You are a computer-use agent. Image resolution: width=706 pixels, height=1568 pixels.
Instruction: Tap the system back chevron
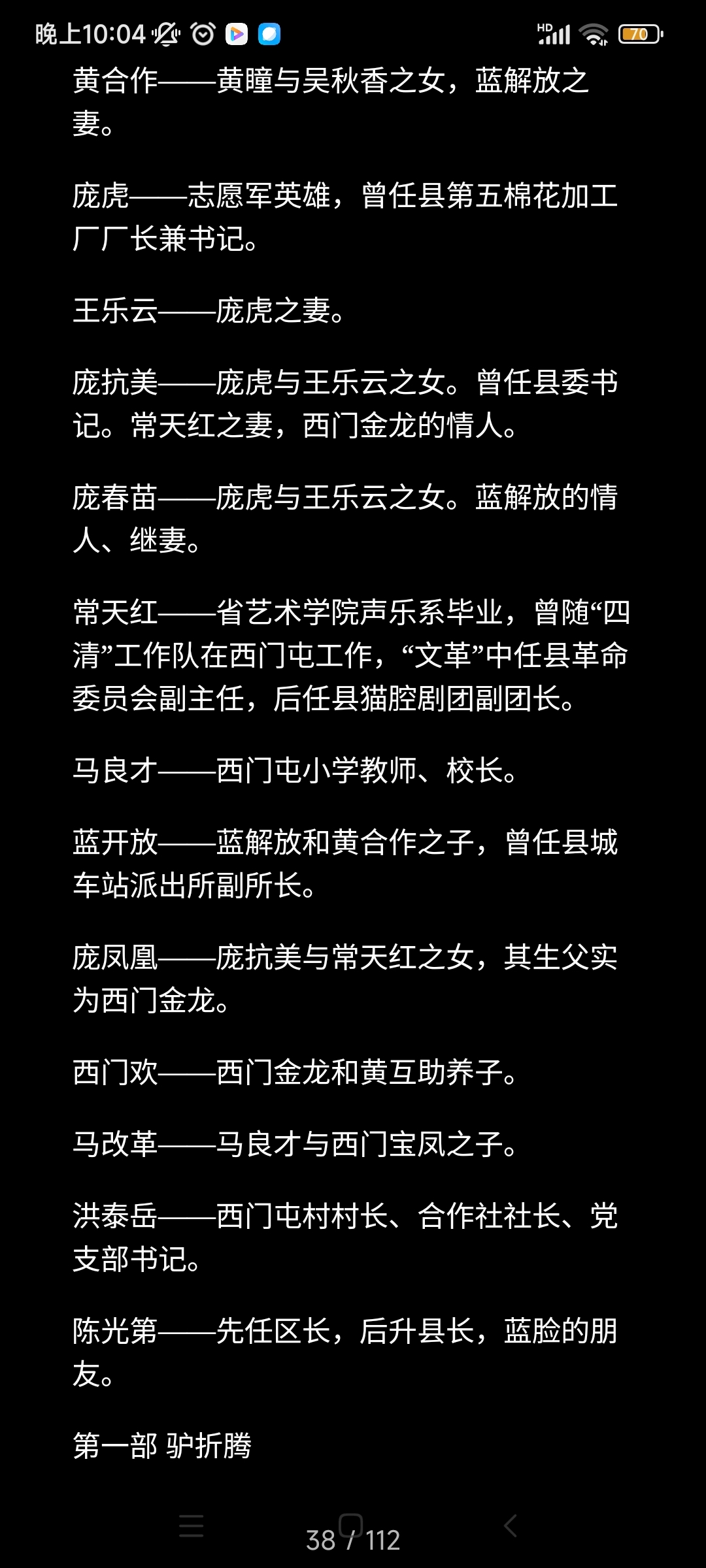click(x=511, y=1526)
